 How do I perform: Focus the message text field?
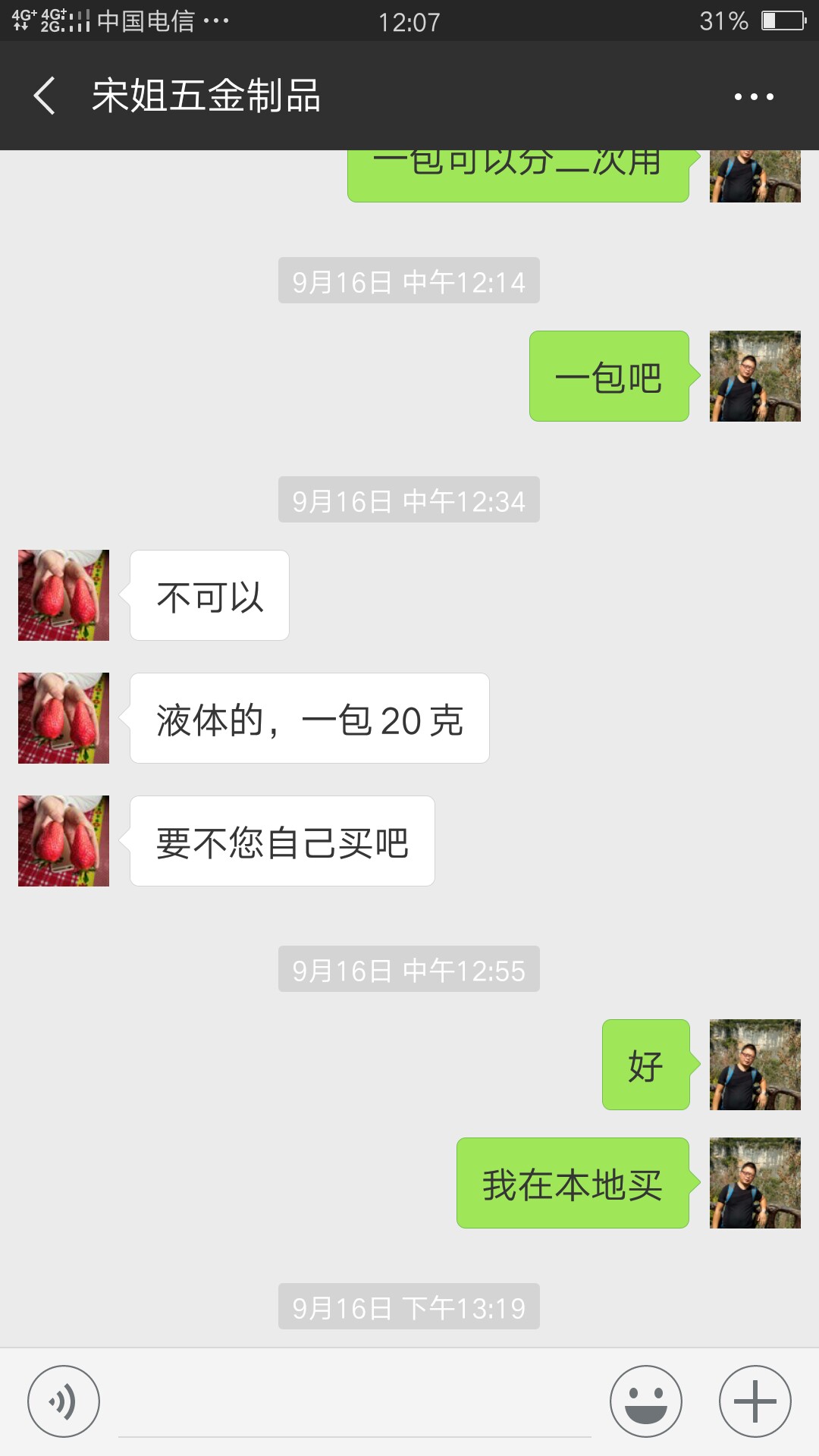[x=354, y=1403]
